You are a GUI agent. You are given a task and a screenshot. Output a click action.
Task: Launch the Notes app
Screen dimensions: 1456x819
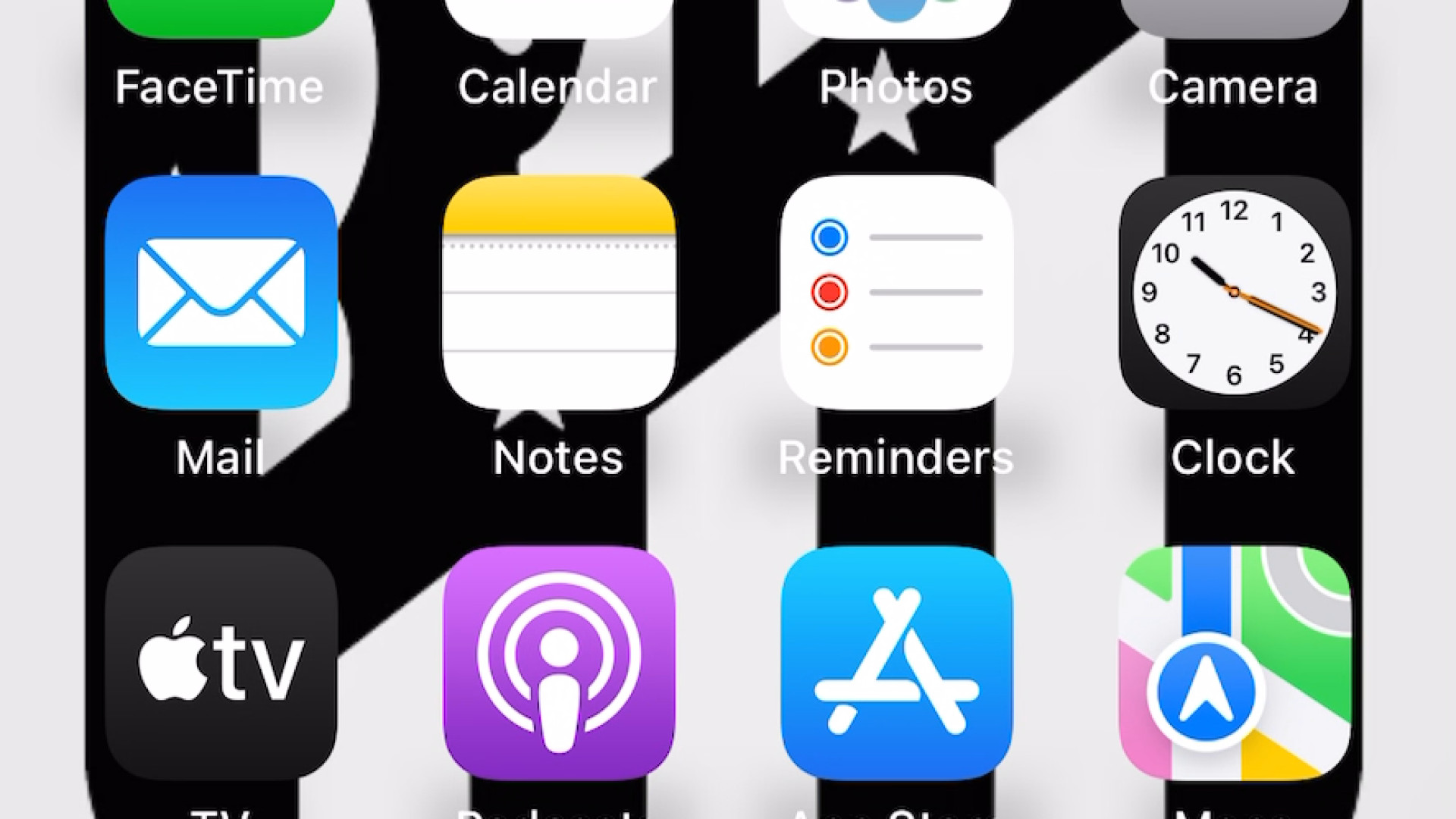click(x=559, y=293)
